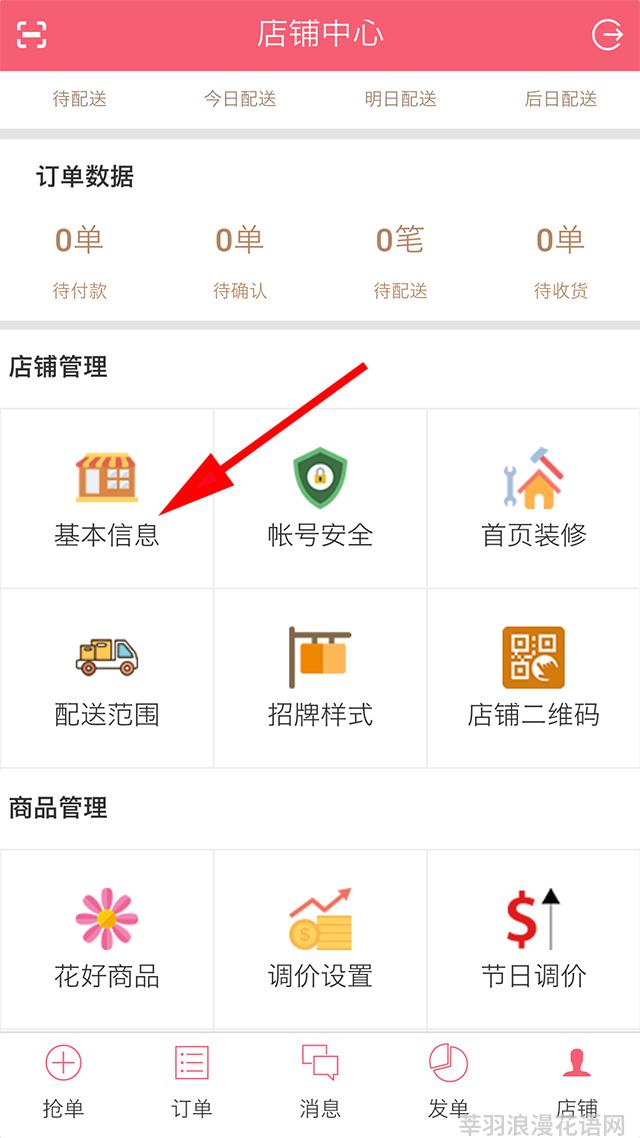Screen dimensions: 640x1138
Task: Select the 今日配送 tab
Action: (x=240, y=99)
